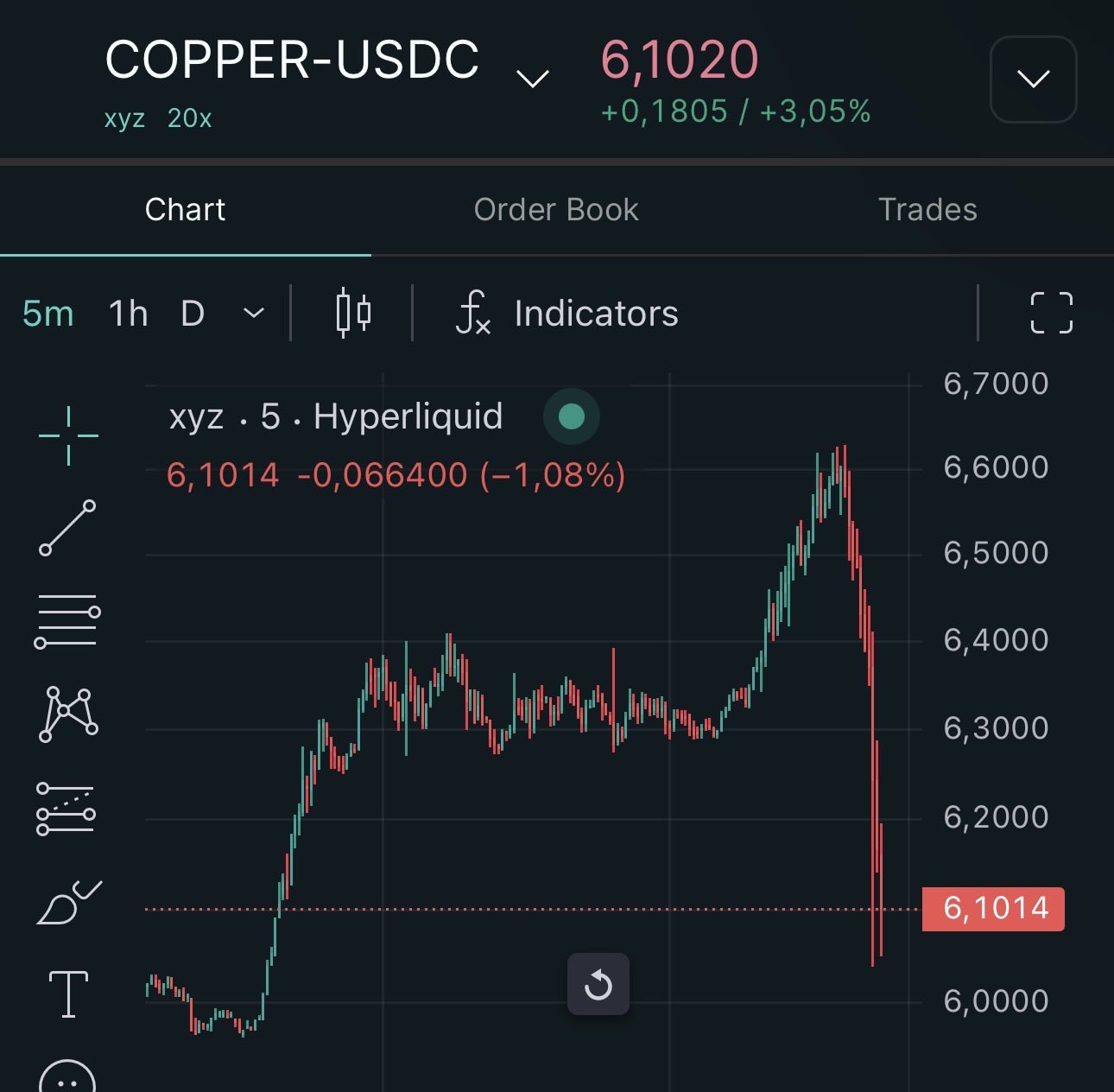Select the horizontal lines Fibonacci tool

tap(67, 621)
